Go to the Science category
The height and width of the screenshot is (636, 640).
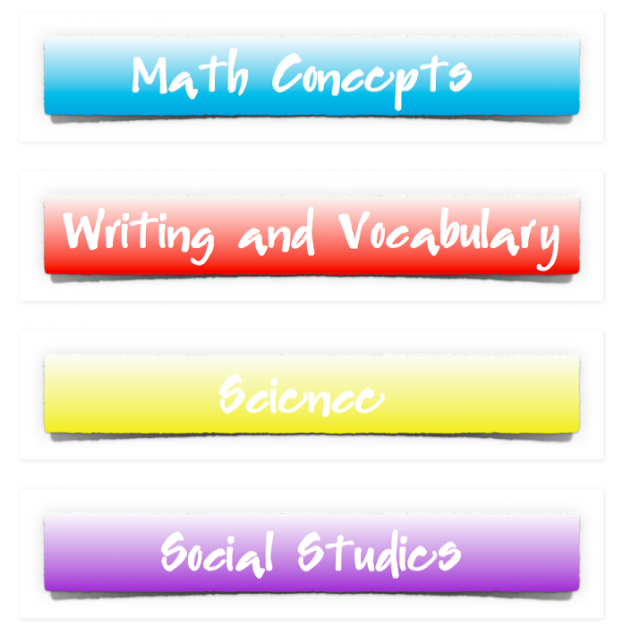click(311, 395)
